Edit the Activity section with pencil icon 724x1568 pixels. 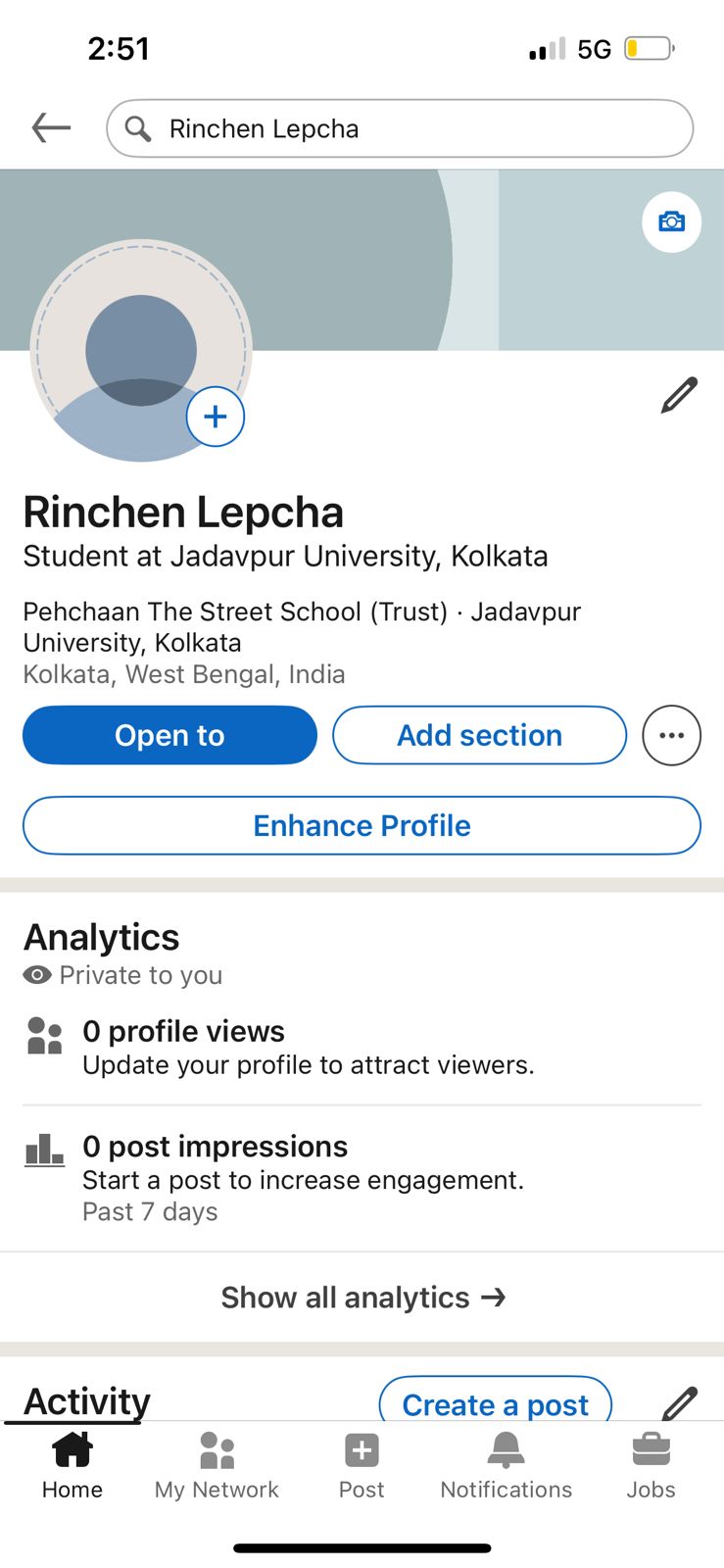(679, 1402)
